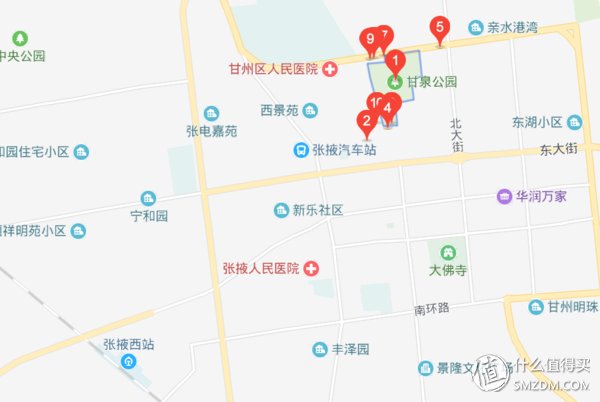
Task: Open 大佛寺 attraction marker
Action: pyautogui.click(x=448, y=249)
